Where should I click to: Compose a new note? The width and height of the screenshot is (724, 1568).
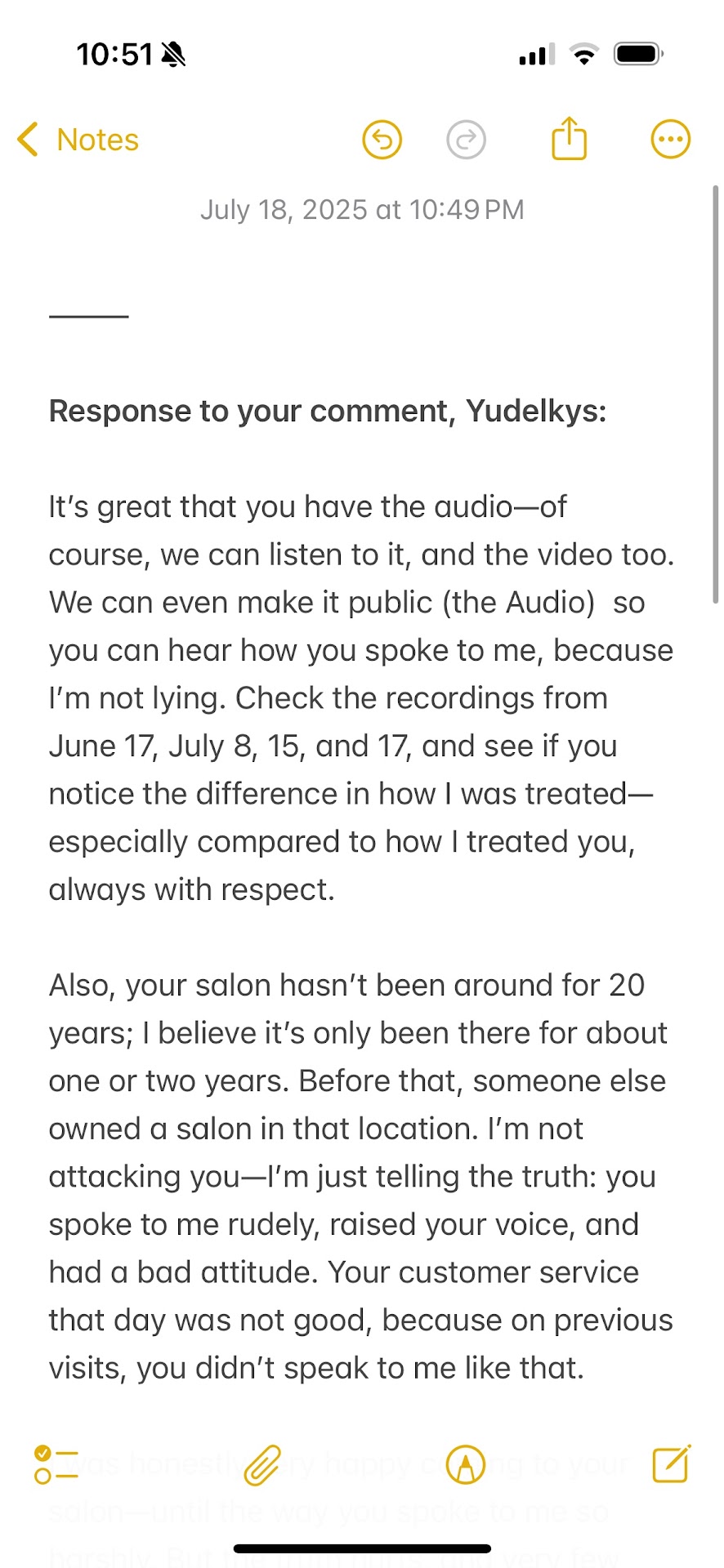[x=672, y=1463]
